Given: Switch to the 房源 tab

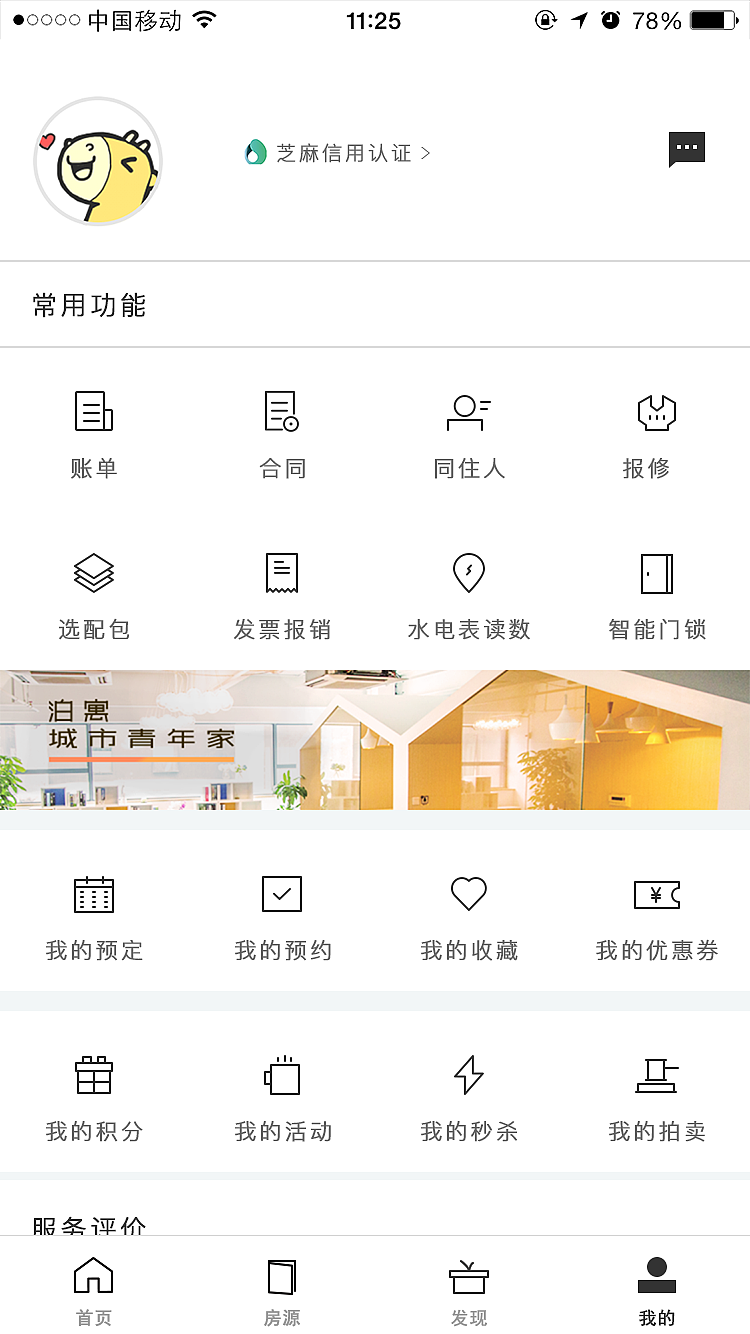Looking at the screenshot, I should click(x=281, y=1287).
